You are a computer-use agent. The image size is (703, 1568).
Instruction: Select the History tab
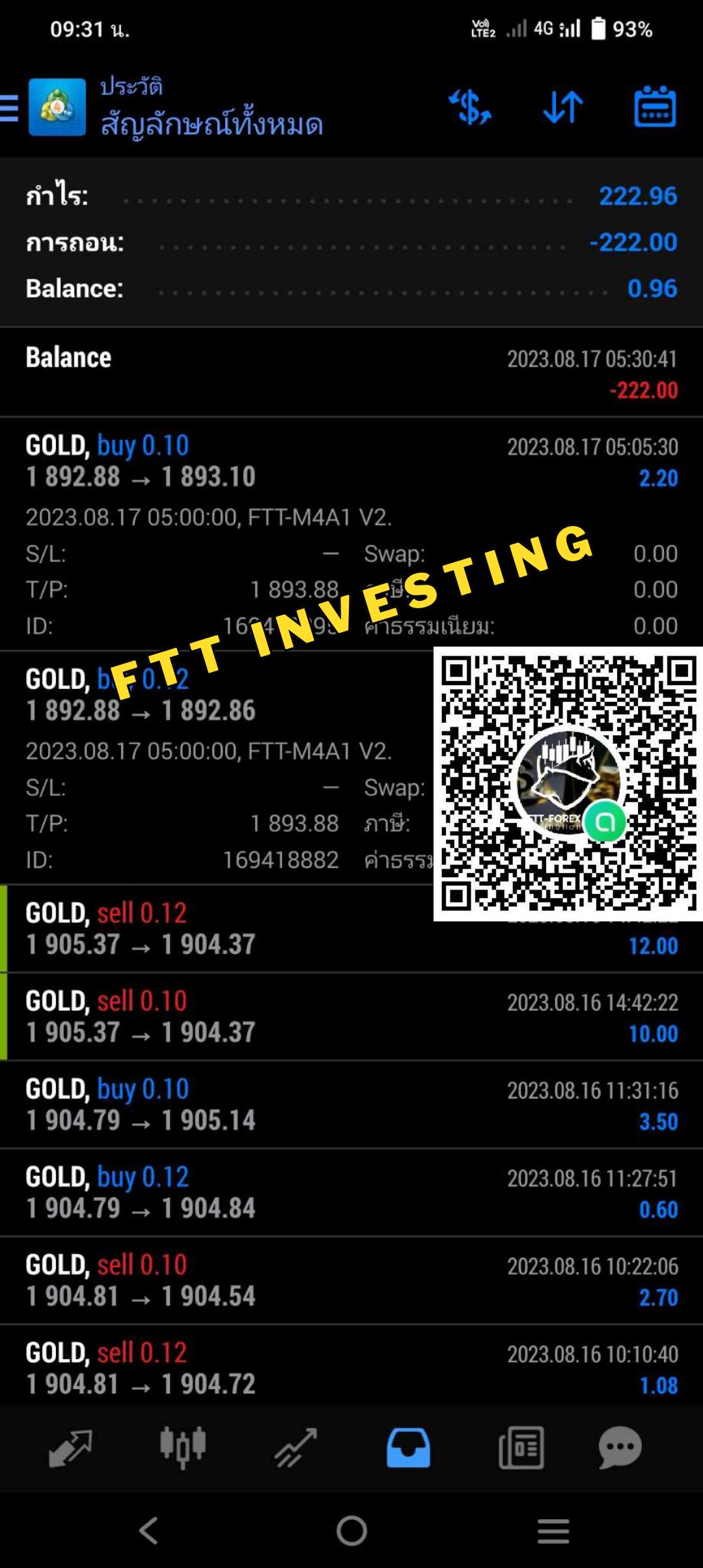tap(408, 1448)
